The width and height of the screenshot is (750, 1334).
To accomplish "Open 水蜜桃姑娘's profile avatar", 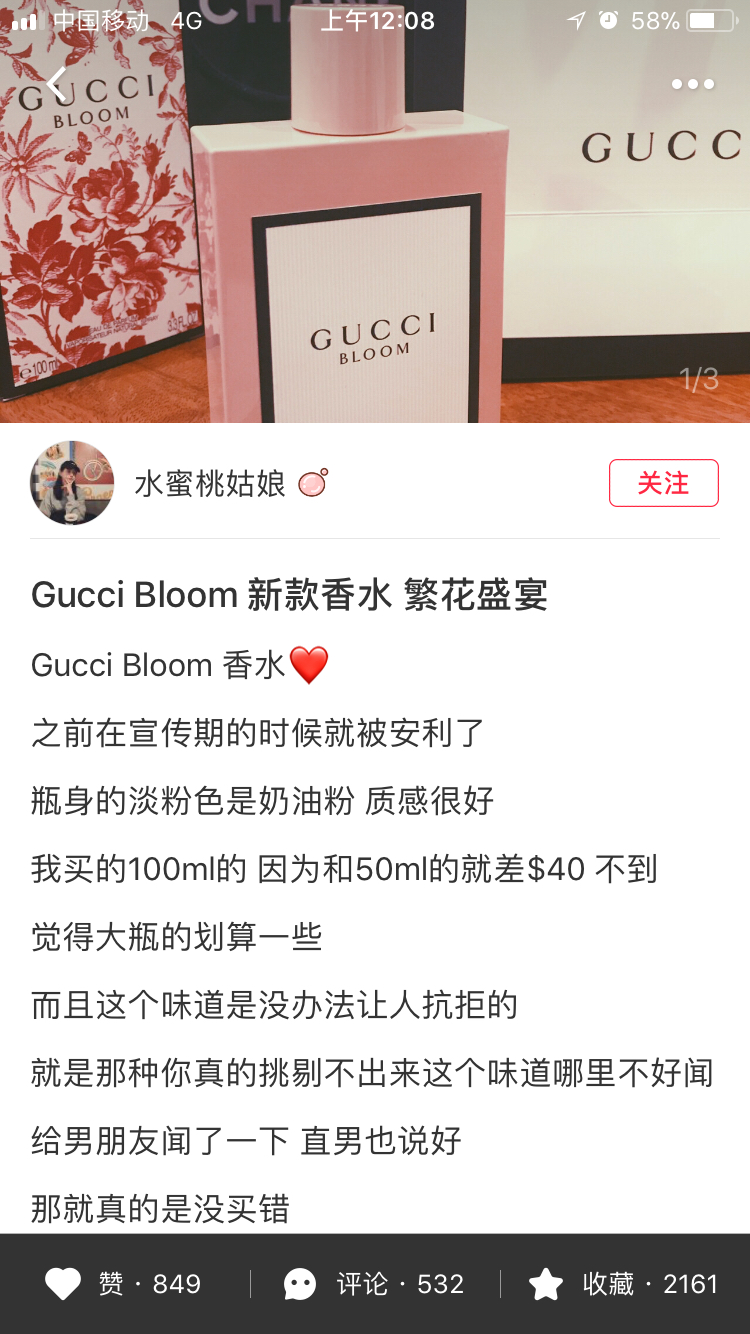I will point(72,483).
